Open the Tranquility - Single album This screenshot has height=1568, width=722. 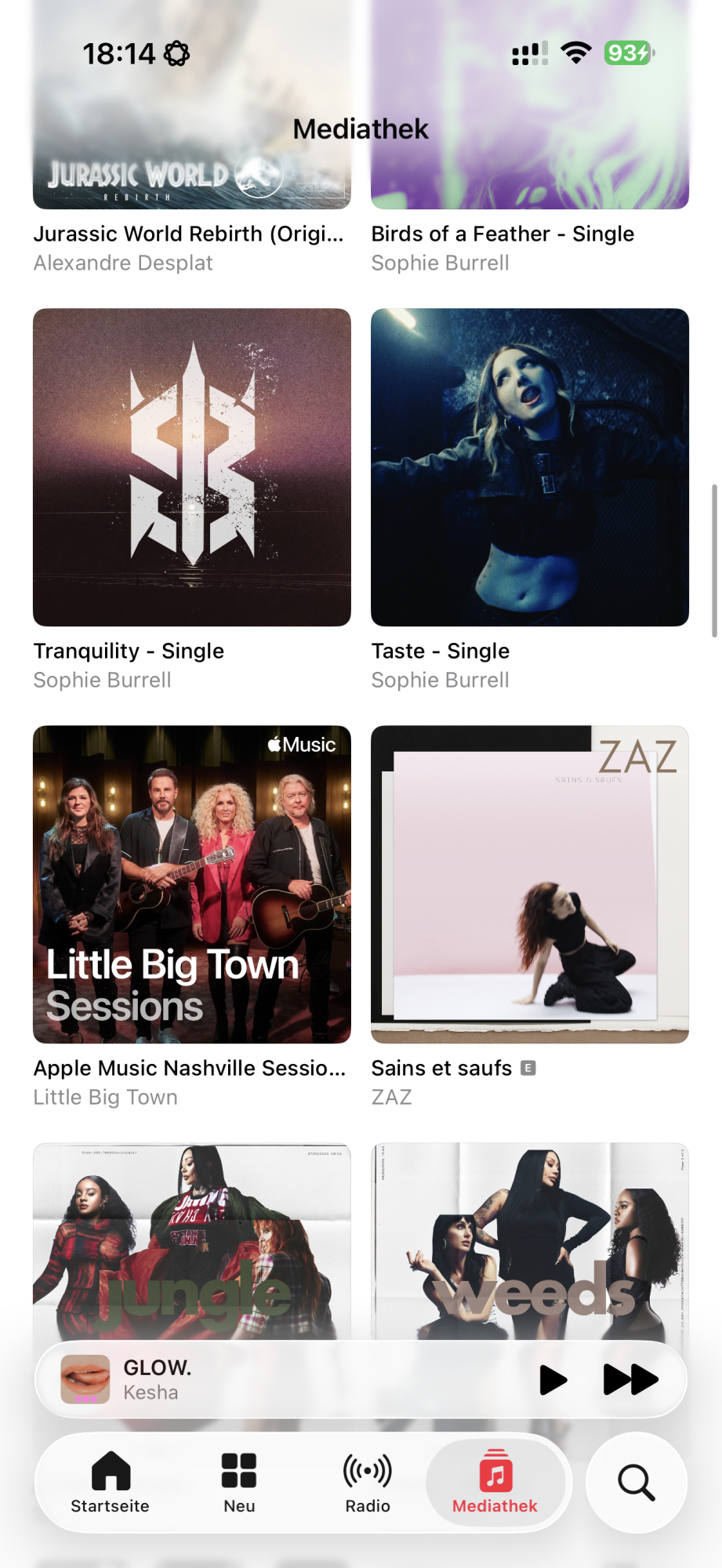click(x=192, y=467)
